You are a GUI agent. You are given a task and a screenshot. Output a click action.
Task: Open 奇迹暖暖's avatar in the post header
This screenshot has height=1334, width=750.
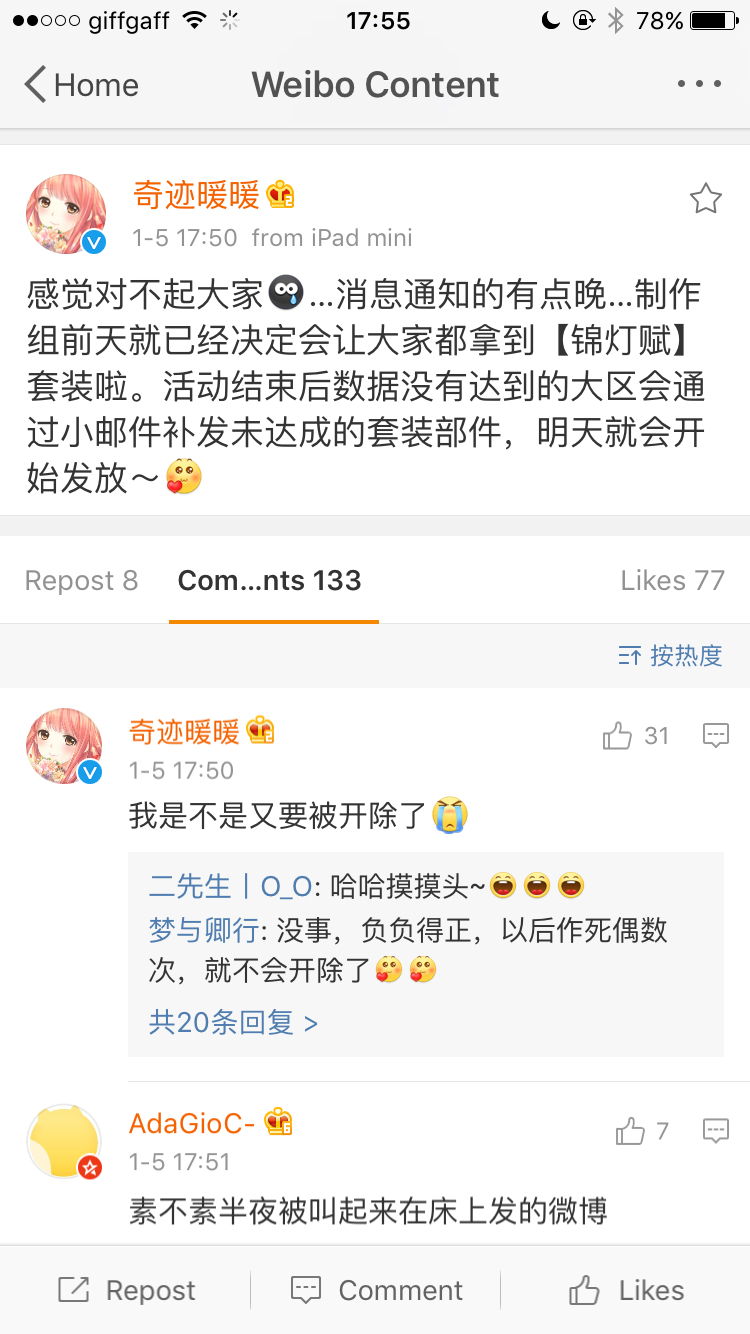66,214
